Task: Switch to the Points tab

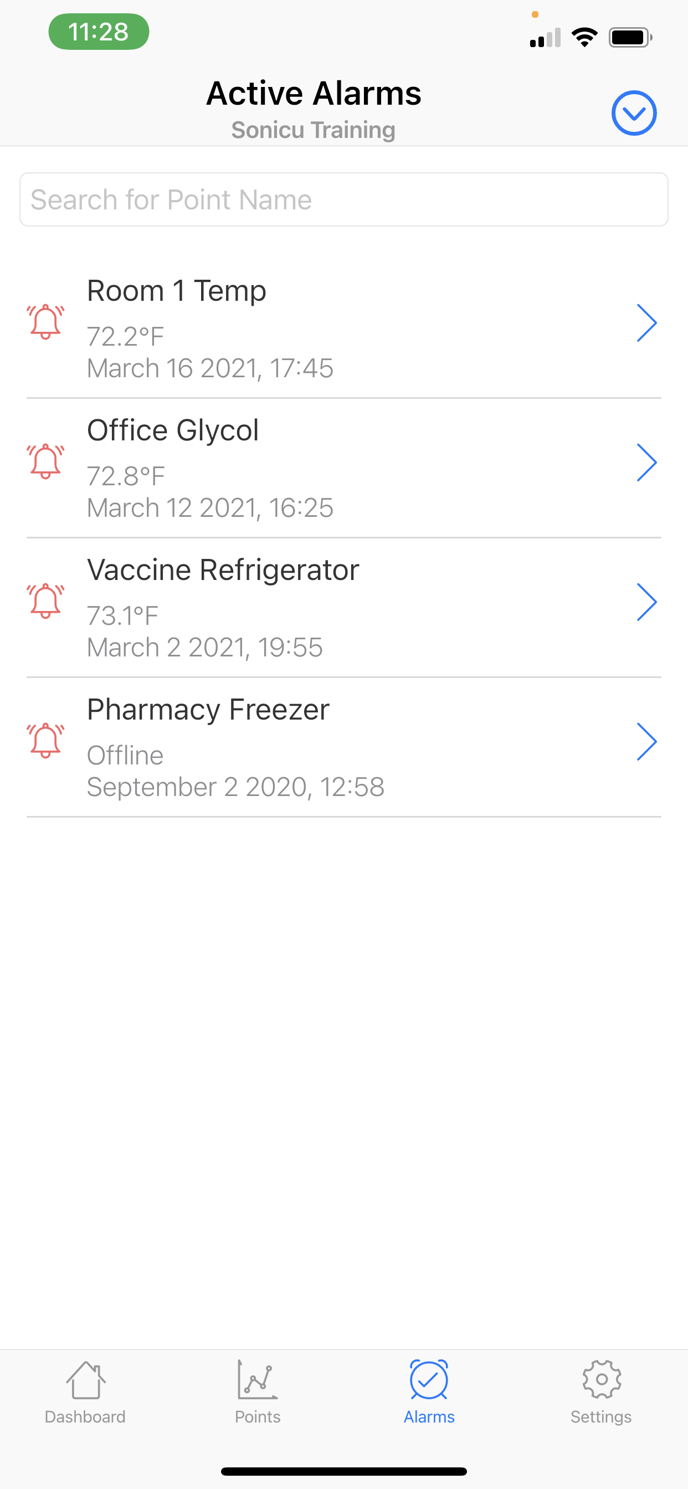Action: click(257, 1392)
